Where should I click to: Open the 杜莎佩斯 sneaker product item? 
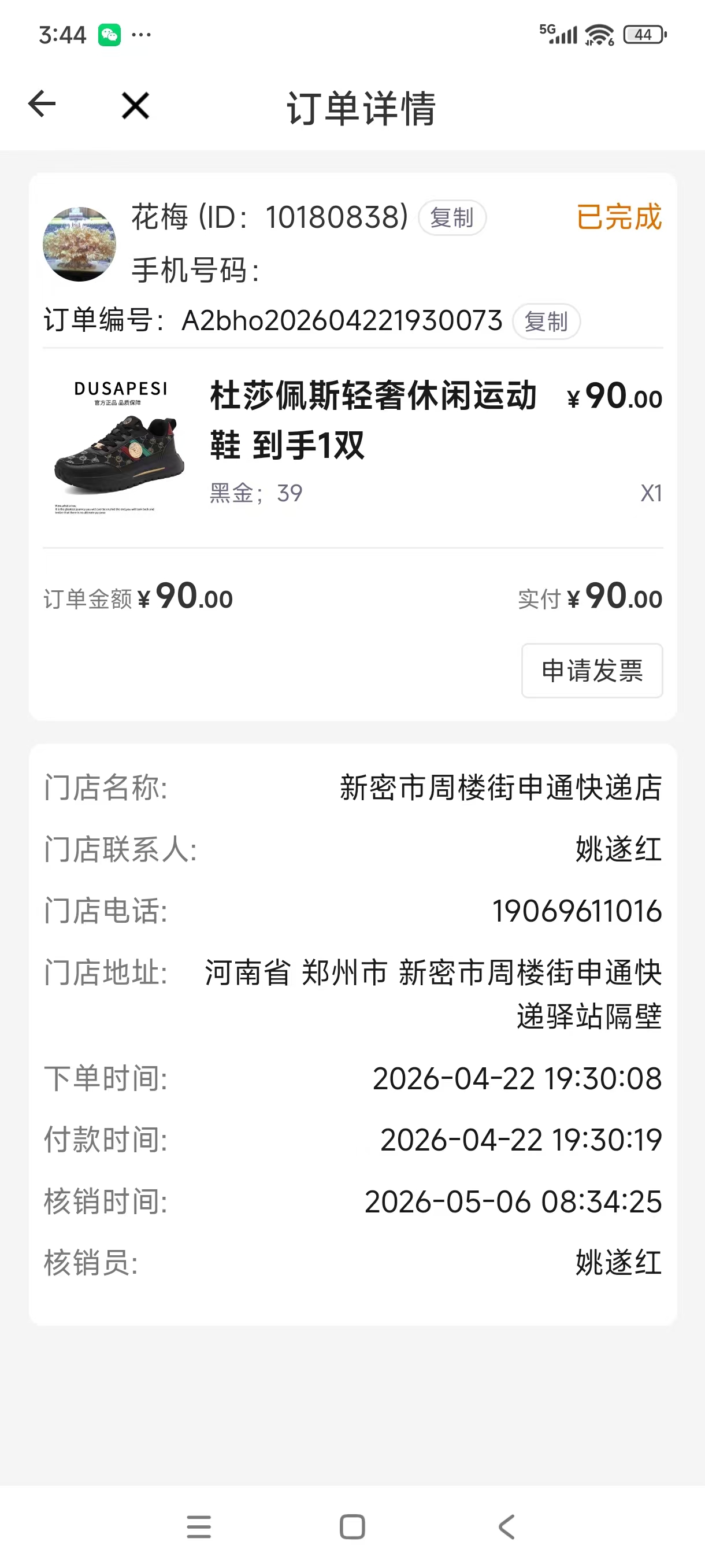(353, 447)
